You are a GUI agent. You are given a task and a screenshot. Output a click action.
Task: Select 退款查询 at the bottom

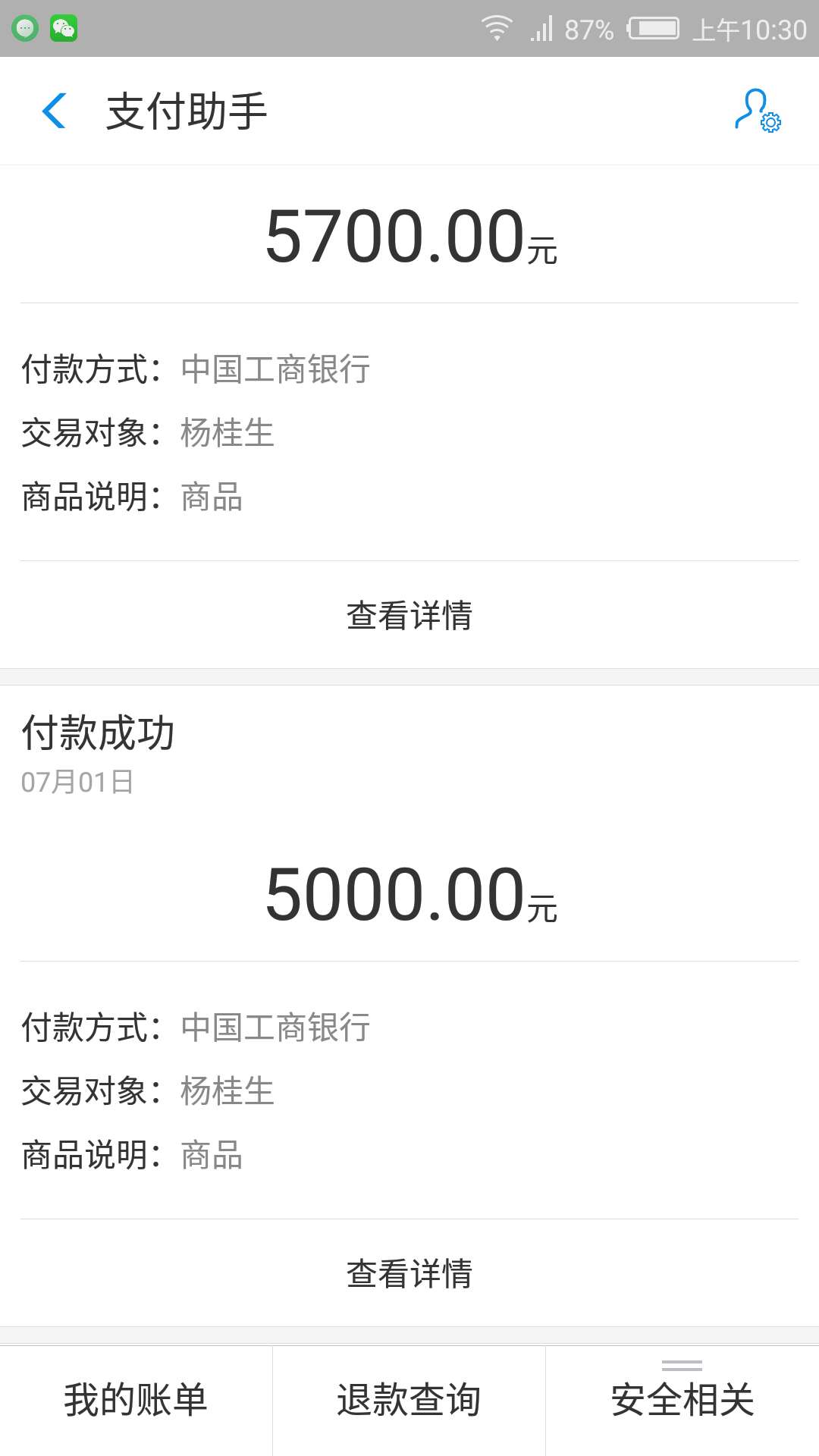coord(409,1400)
